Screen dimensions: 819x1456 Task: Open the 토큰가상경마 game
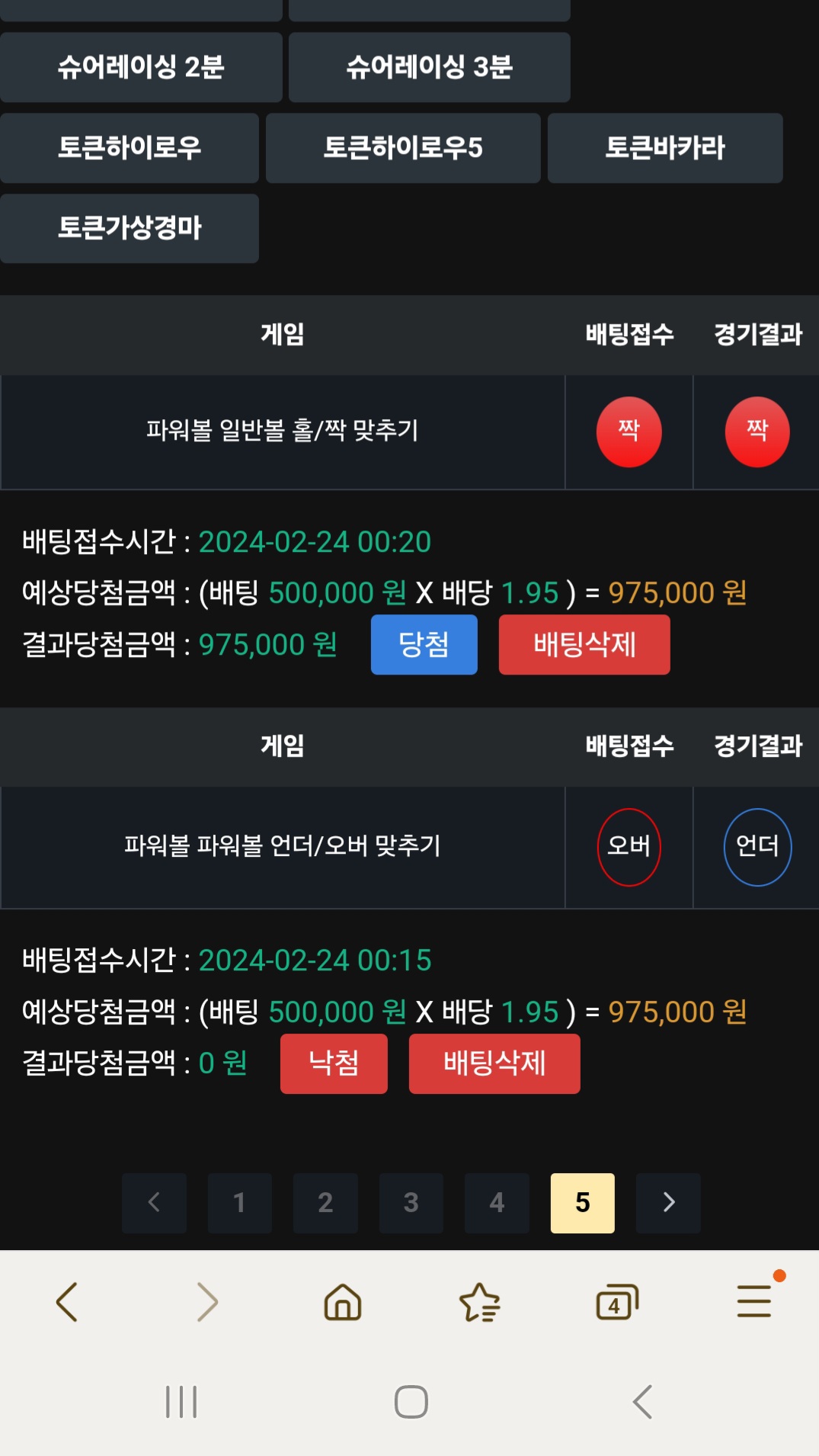[x=130, y=228]
